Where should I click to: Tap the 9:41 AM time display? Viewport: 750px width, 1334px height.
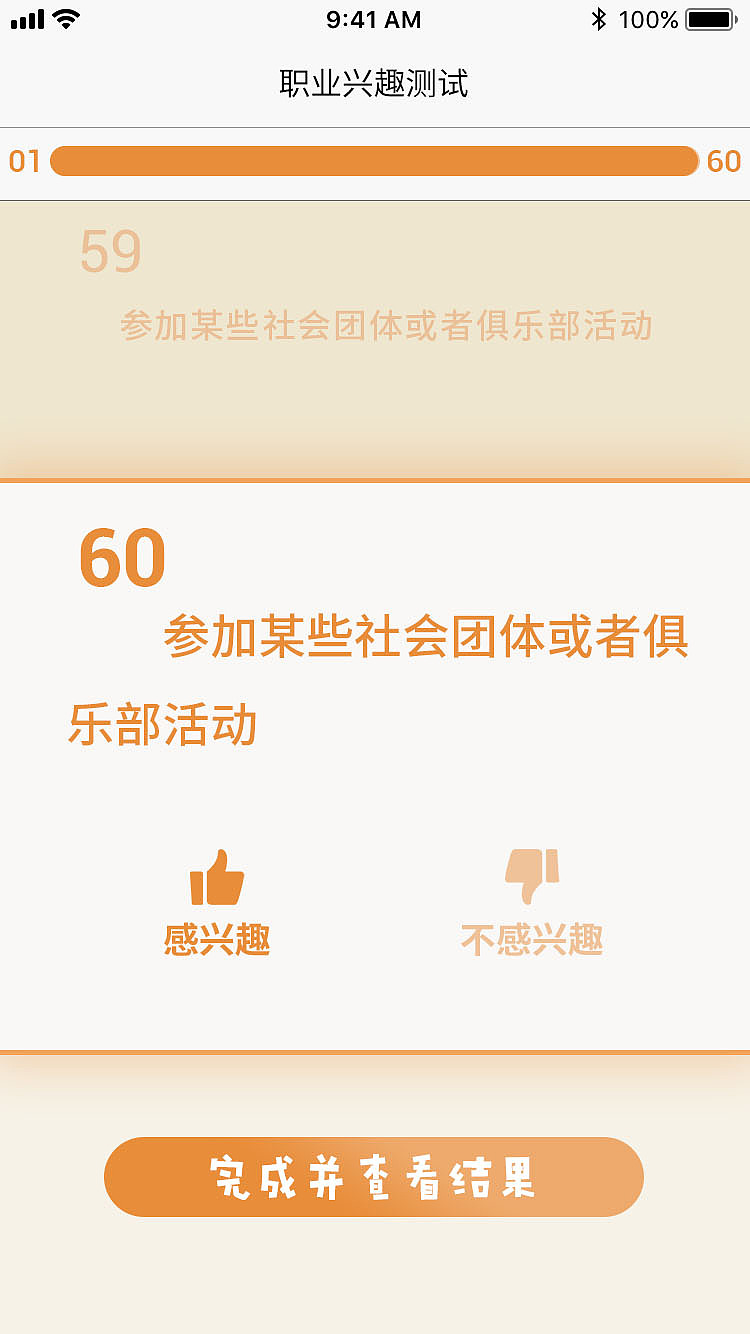tap(374, 19)
